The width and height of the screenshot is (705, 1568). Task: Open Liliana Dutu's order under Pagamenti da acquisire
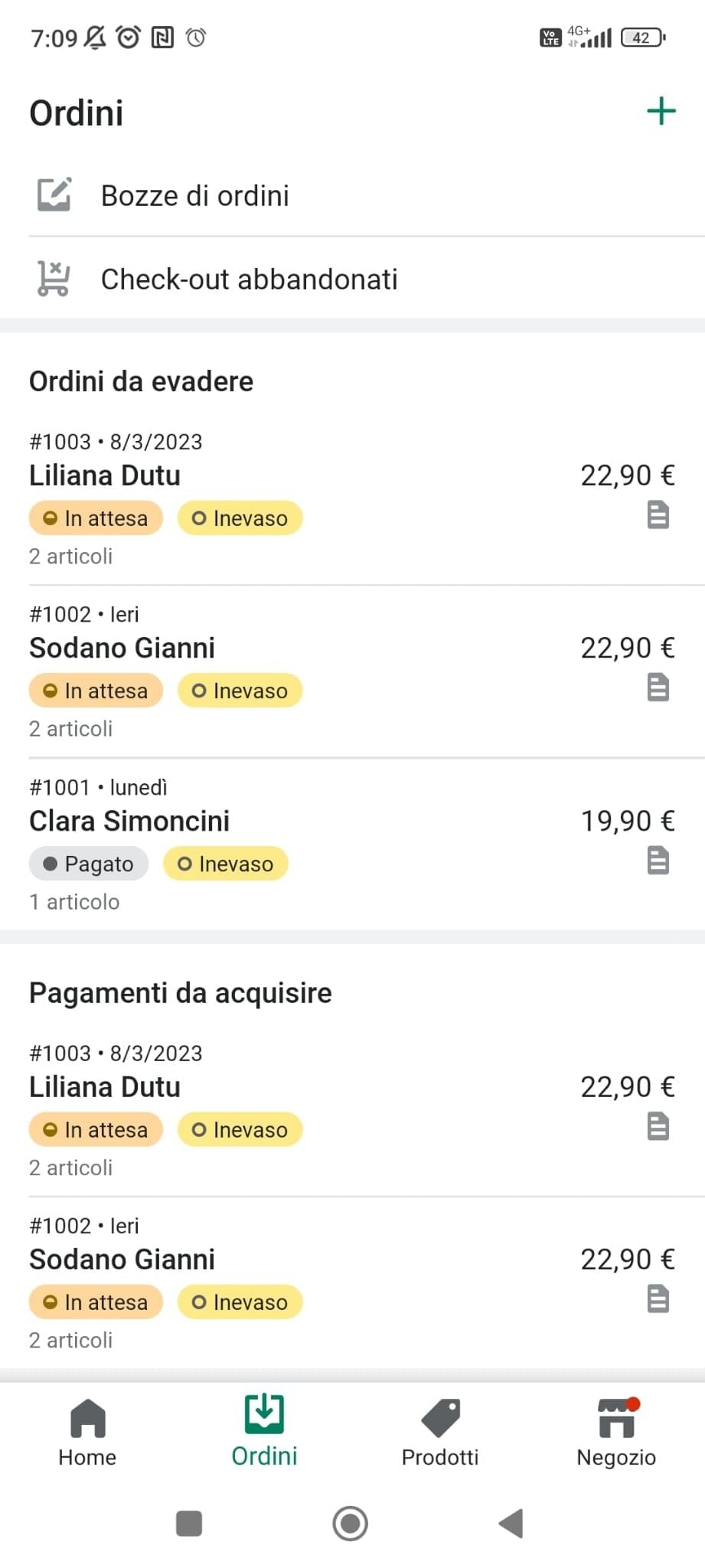point(352,1110)
